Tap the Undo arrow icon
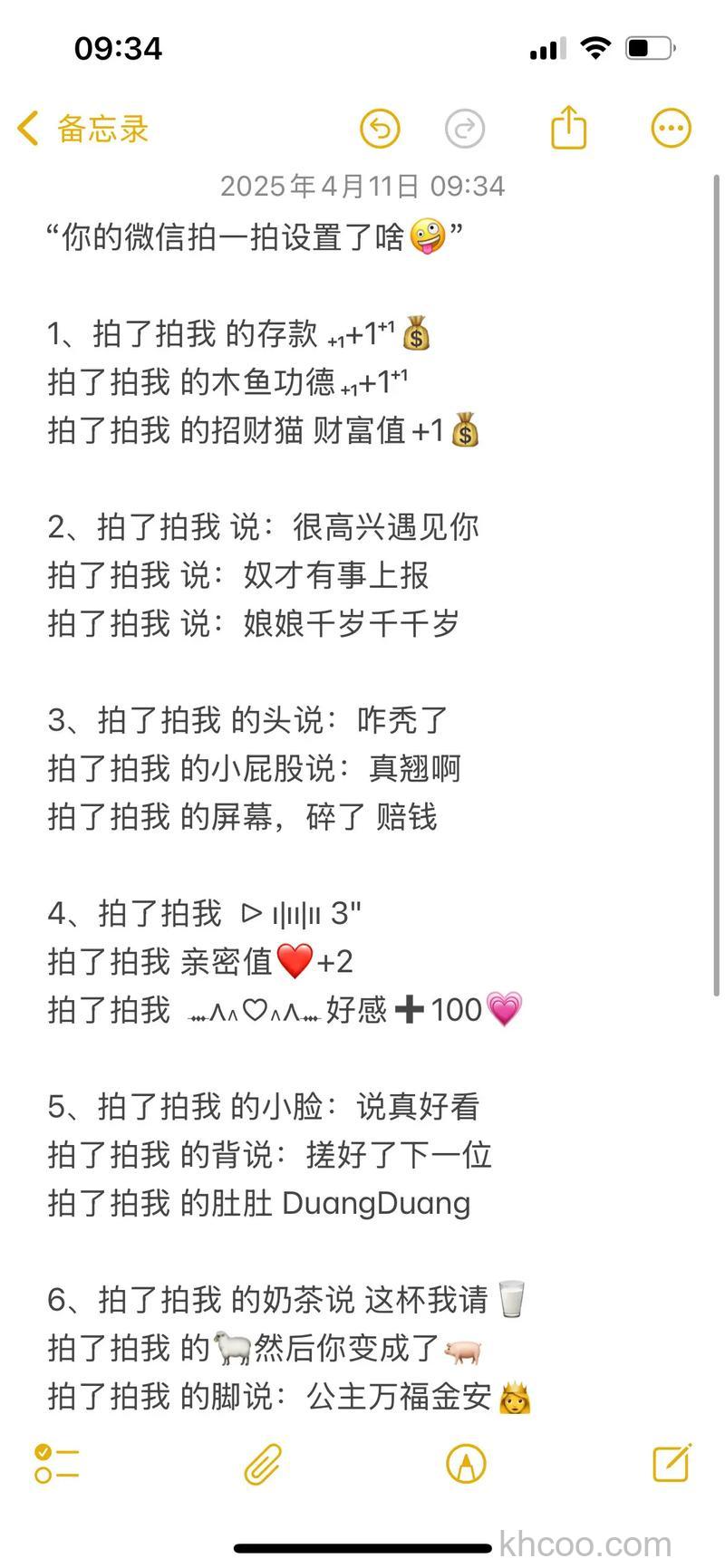This screenshot has width=725, height=1568. point(380,128)
